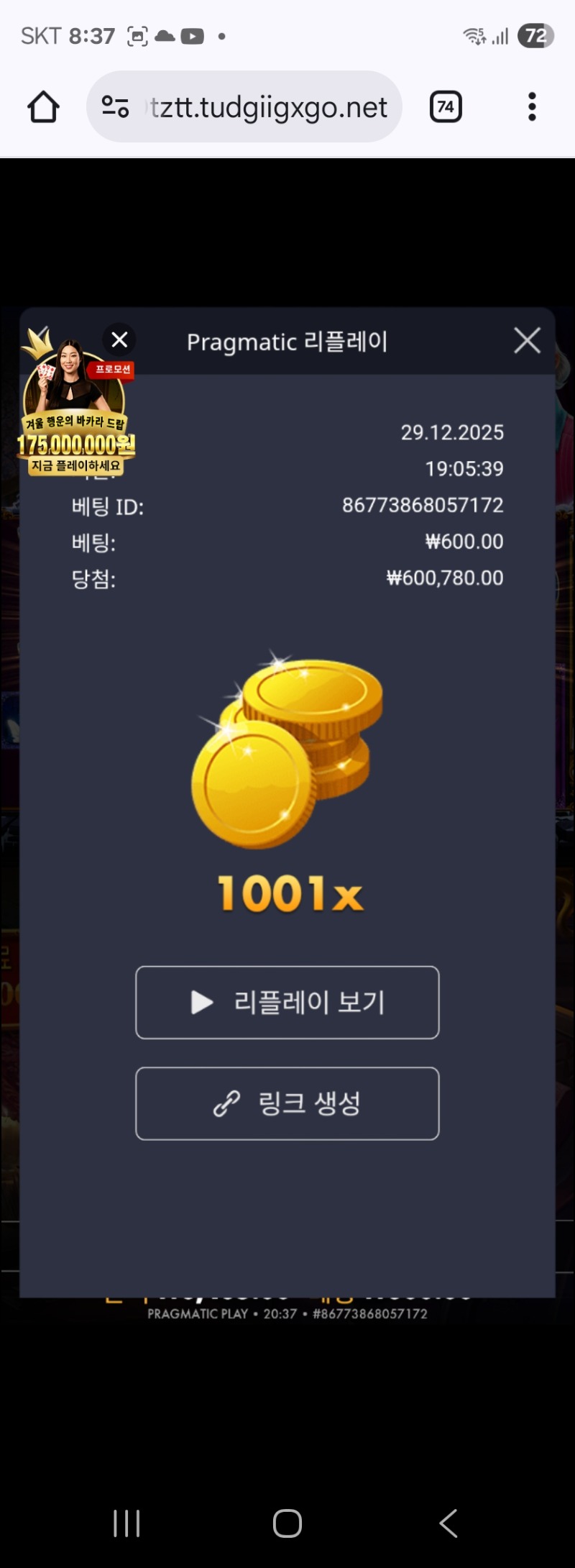This screenshot has width=575, height=1568.
Task: Play the replay with 리플레이 보기
Action: pos(287,1002)
